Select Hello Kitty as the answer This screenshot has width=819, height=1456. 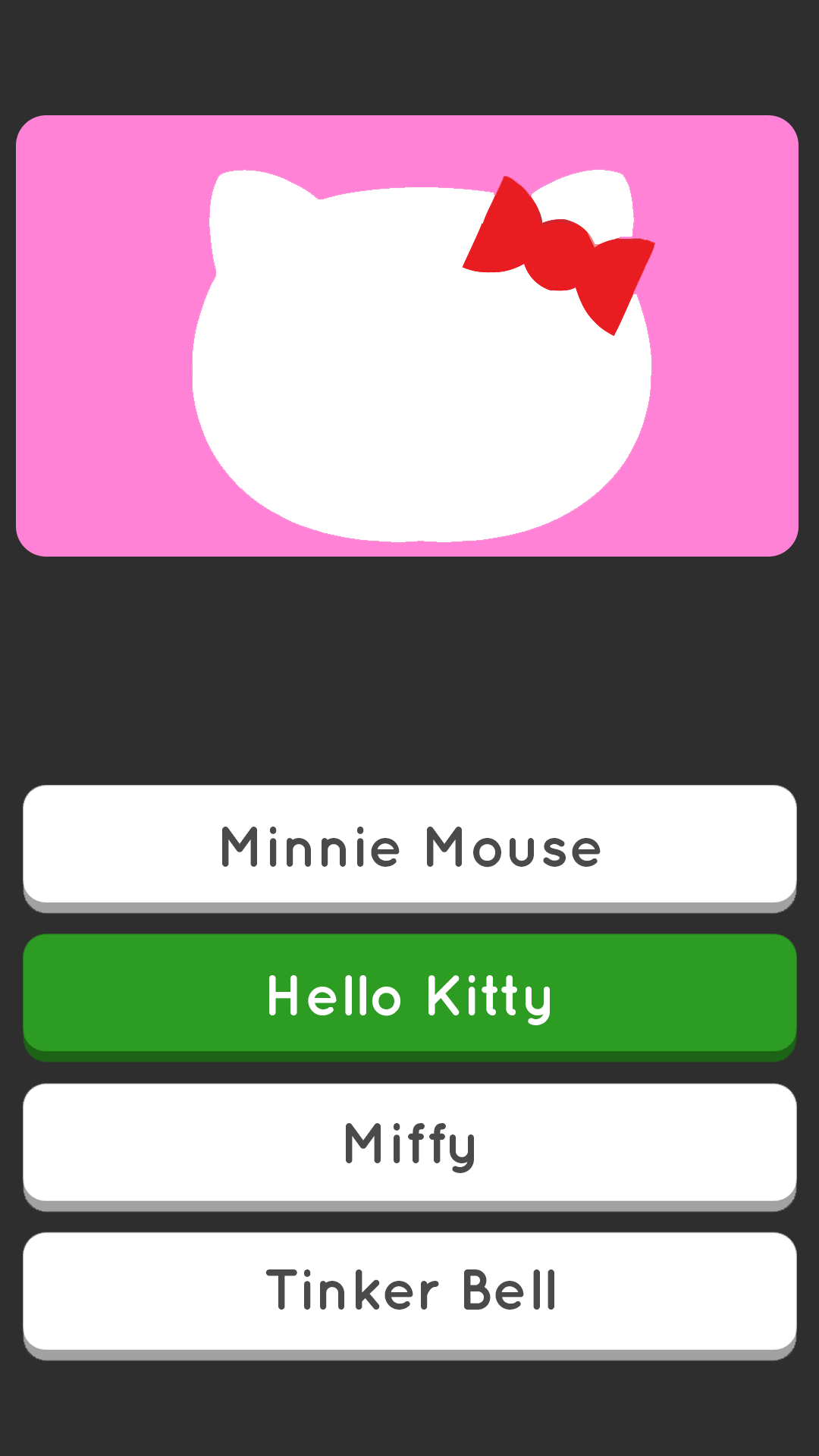point(409,994)
